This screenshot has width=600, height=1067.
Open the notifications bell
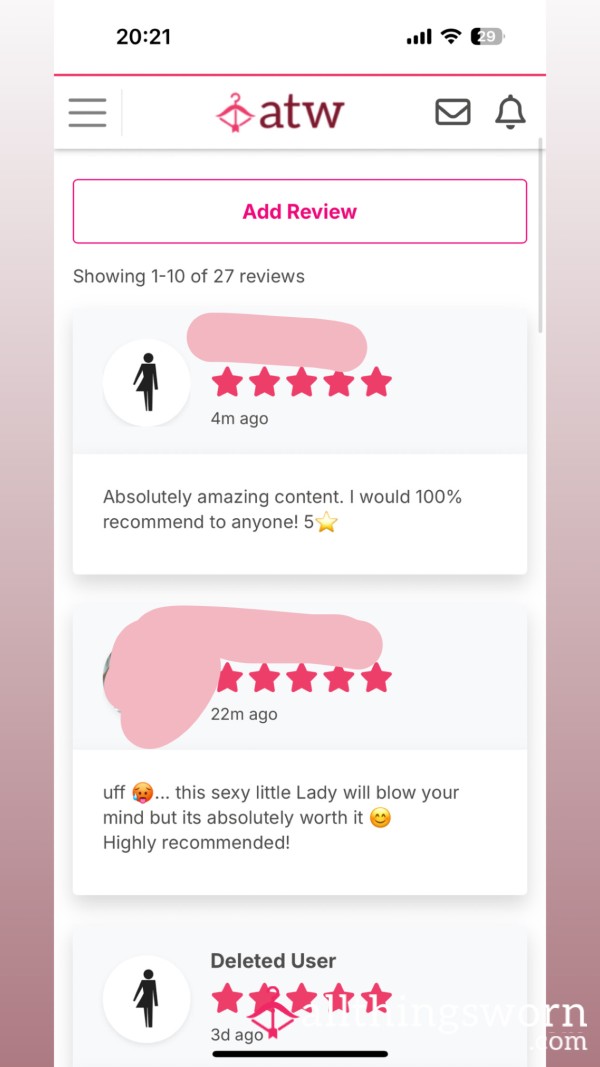pyautogui.click(x=510, y=112)
